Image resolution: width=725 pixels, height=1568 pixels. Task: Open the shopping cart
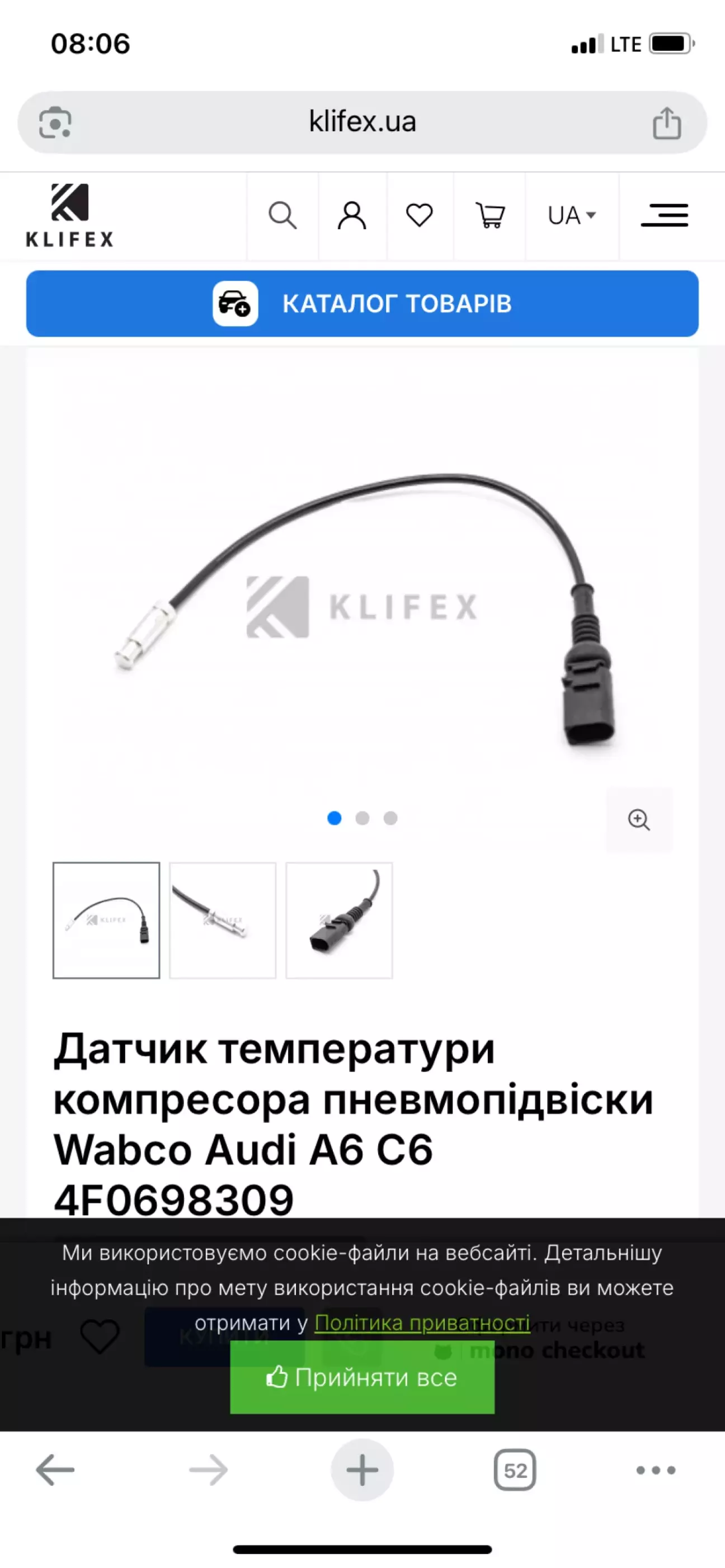489,215
